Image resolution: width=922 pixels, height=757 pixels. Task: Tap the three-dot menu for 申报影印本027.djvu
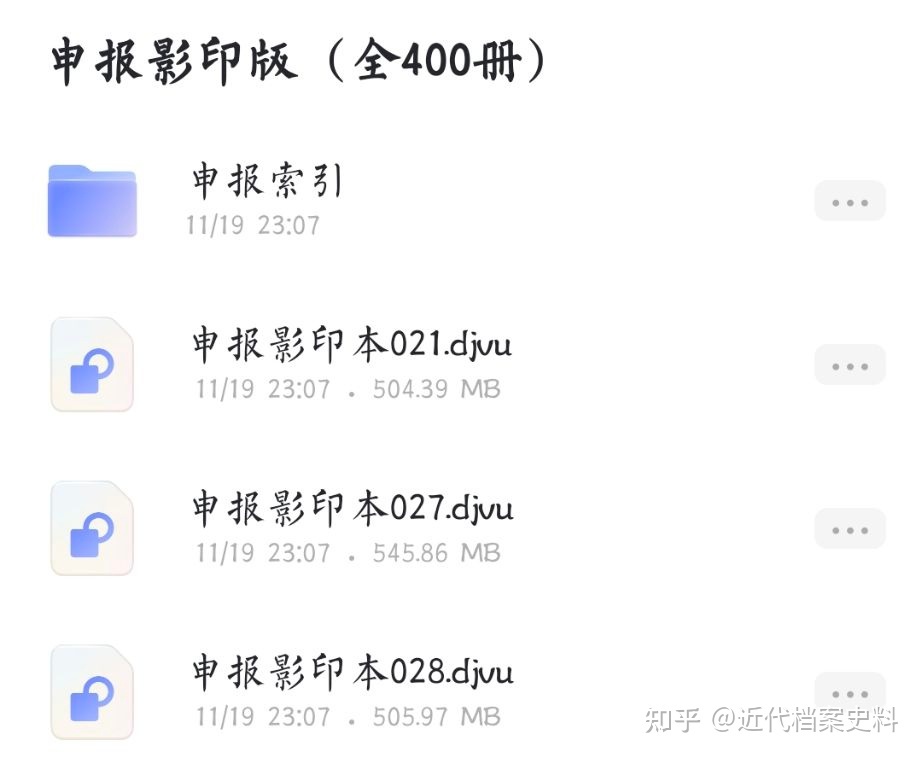click(850, 529)
